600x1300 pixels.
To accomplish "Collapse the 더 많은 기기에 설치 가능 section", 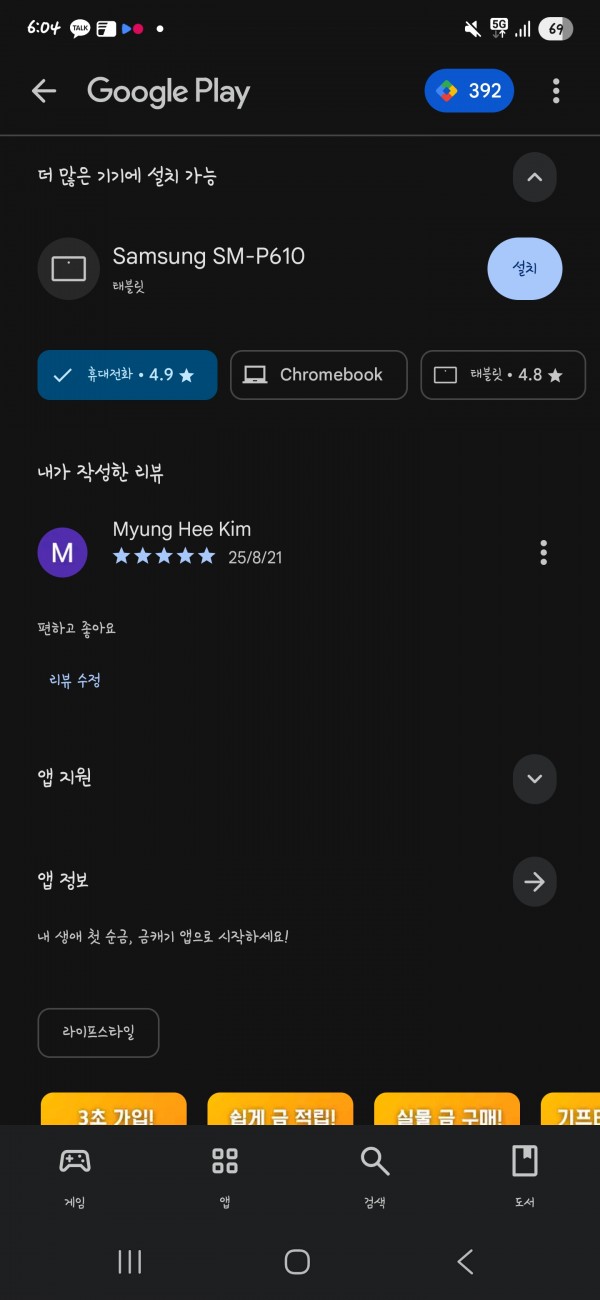I will pos(534,178).
